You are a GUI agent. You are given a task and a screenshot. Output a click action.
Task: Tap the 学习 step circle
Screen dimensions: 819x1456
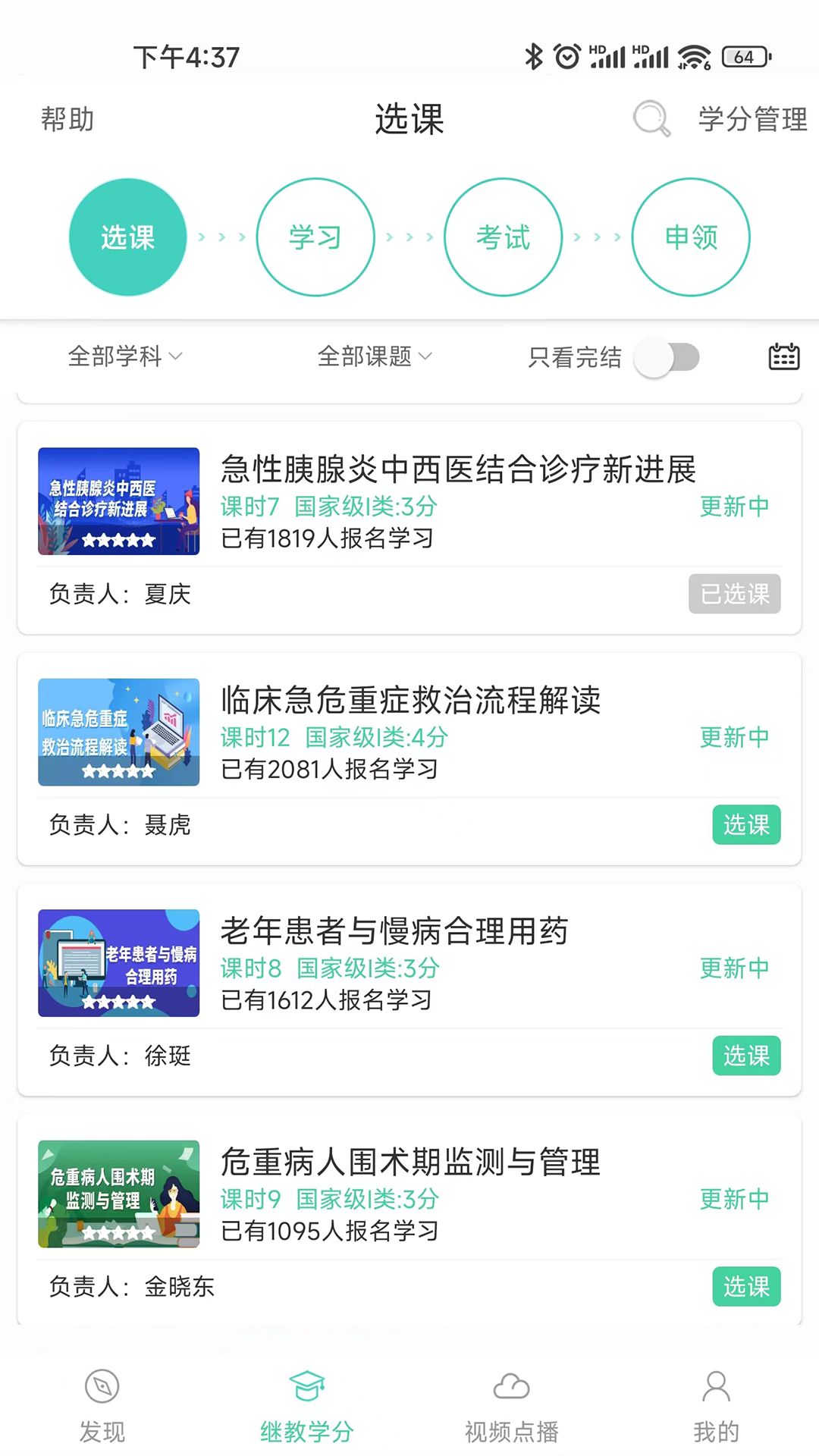315,237
